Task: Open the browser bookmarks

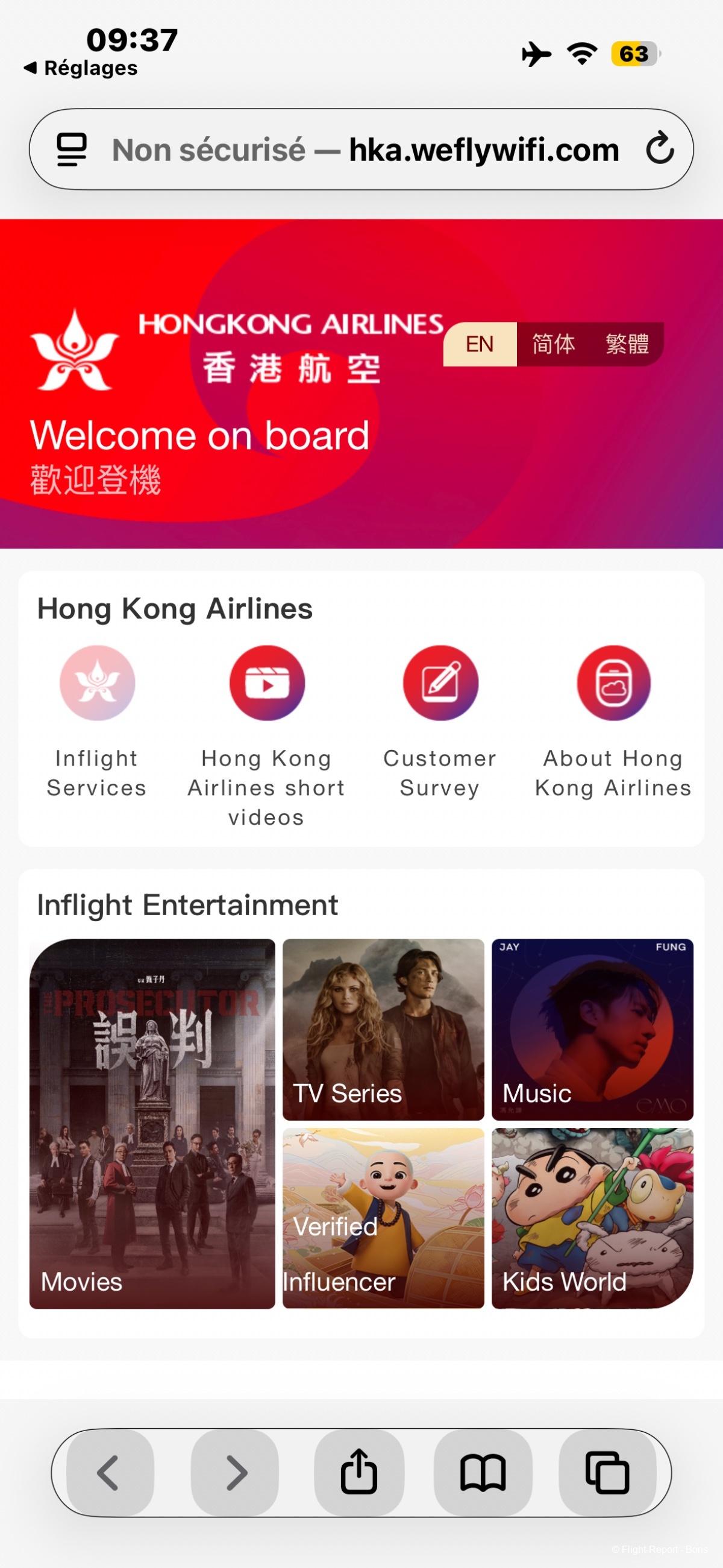Action: [x=483, y=1472]
